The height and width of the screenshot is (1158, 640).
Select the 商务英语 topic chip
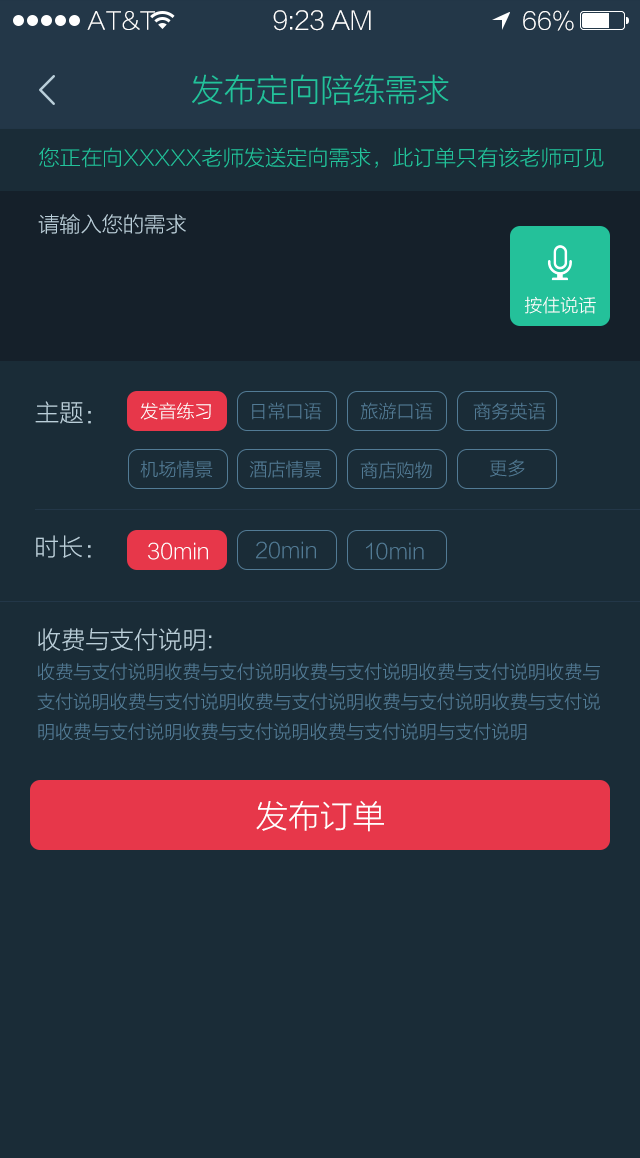coord(507,411)
